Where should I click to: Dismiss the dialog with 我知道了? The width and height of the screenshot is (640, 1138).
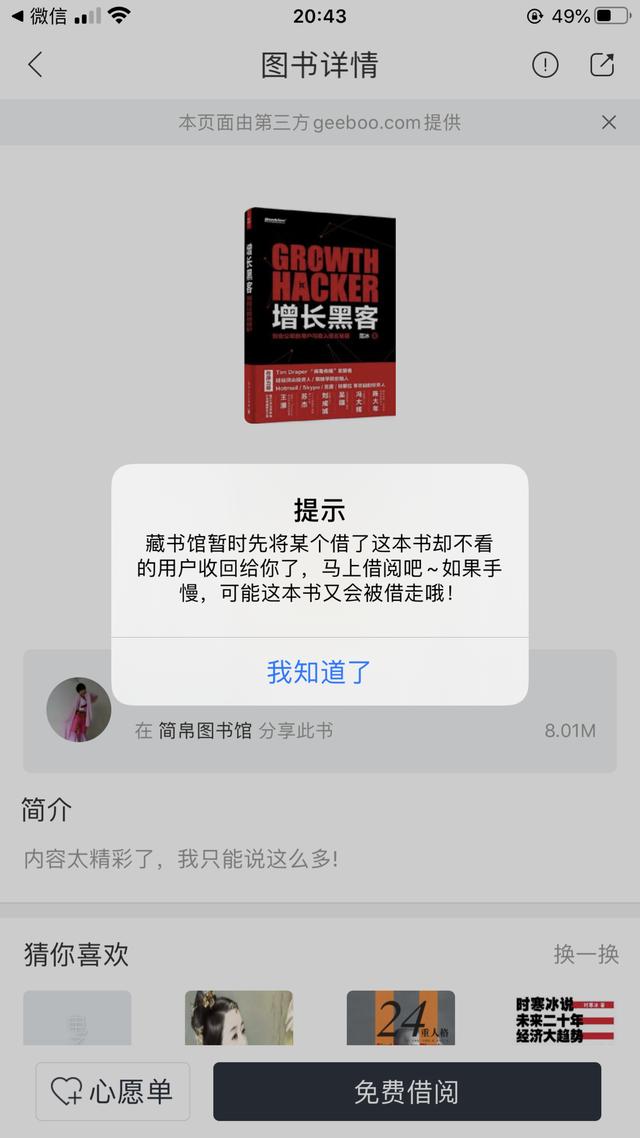click(x=319, y=672)
